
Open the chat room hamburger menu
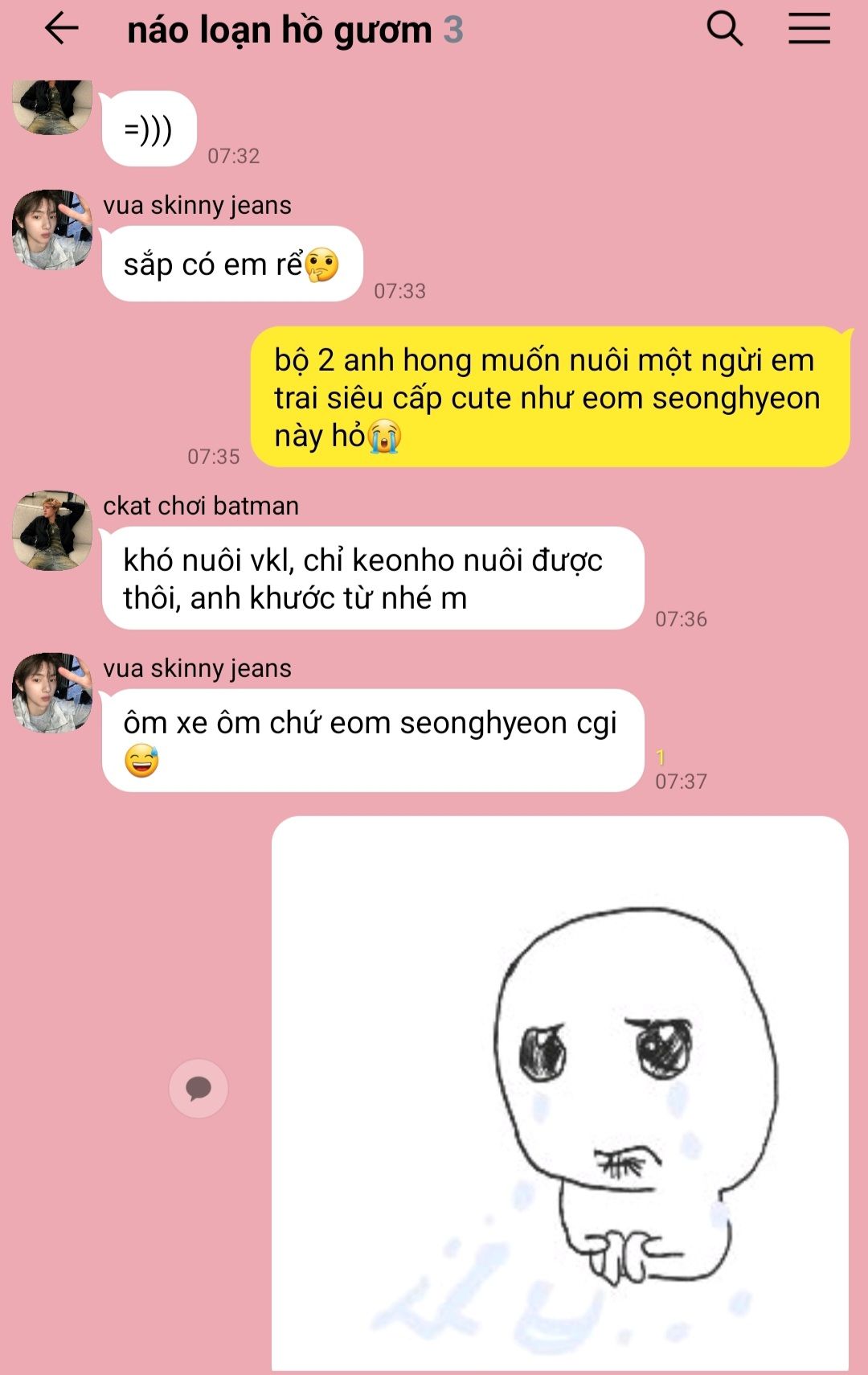tap(809, 29)
